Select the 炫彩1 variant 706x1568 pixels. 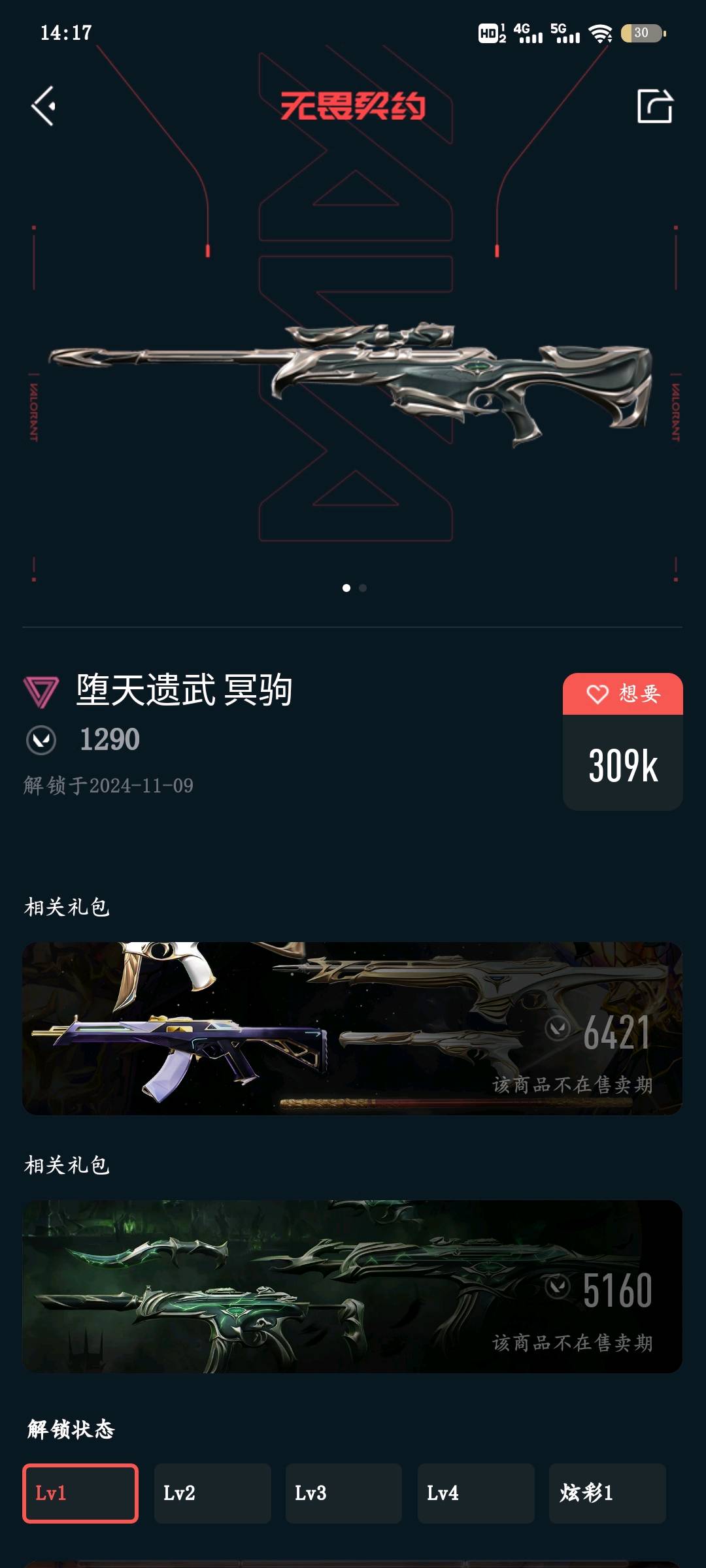point(607,1494)
